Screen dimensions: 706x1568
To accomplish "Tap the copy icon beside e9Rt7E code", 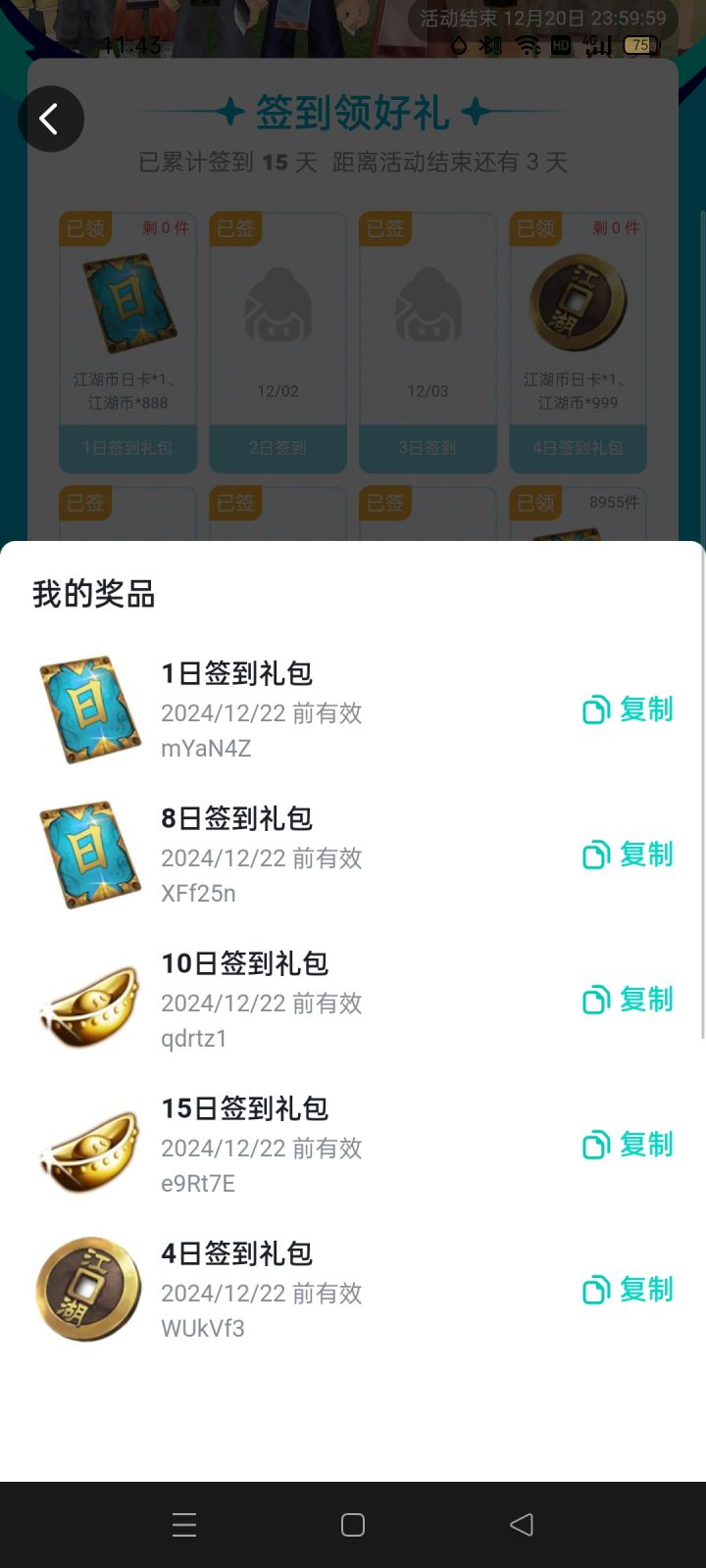I will click(596, 1145).
